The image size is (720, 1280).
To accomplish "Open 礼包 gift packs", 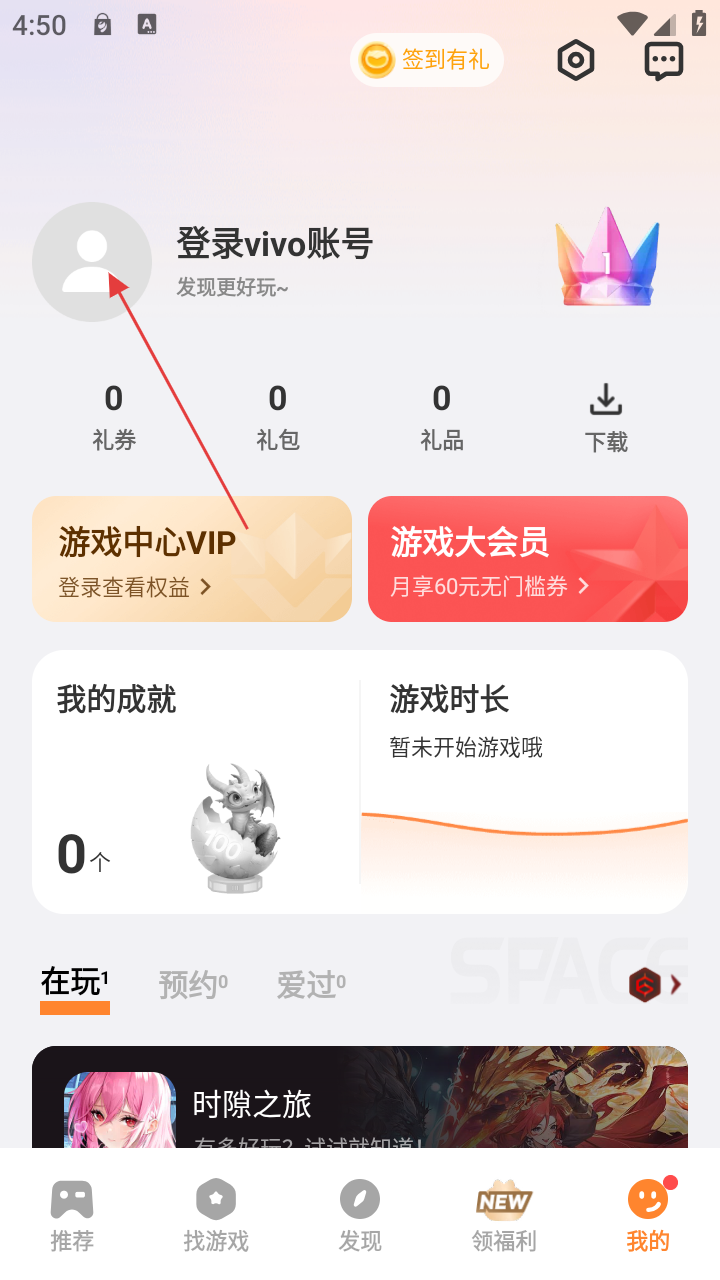I will tap(278, 416).
